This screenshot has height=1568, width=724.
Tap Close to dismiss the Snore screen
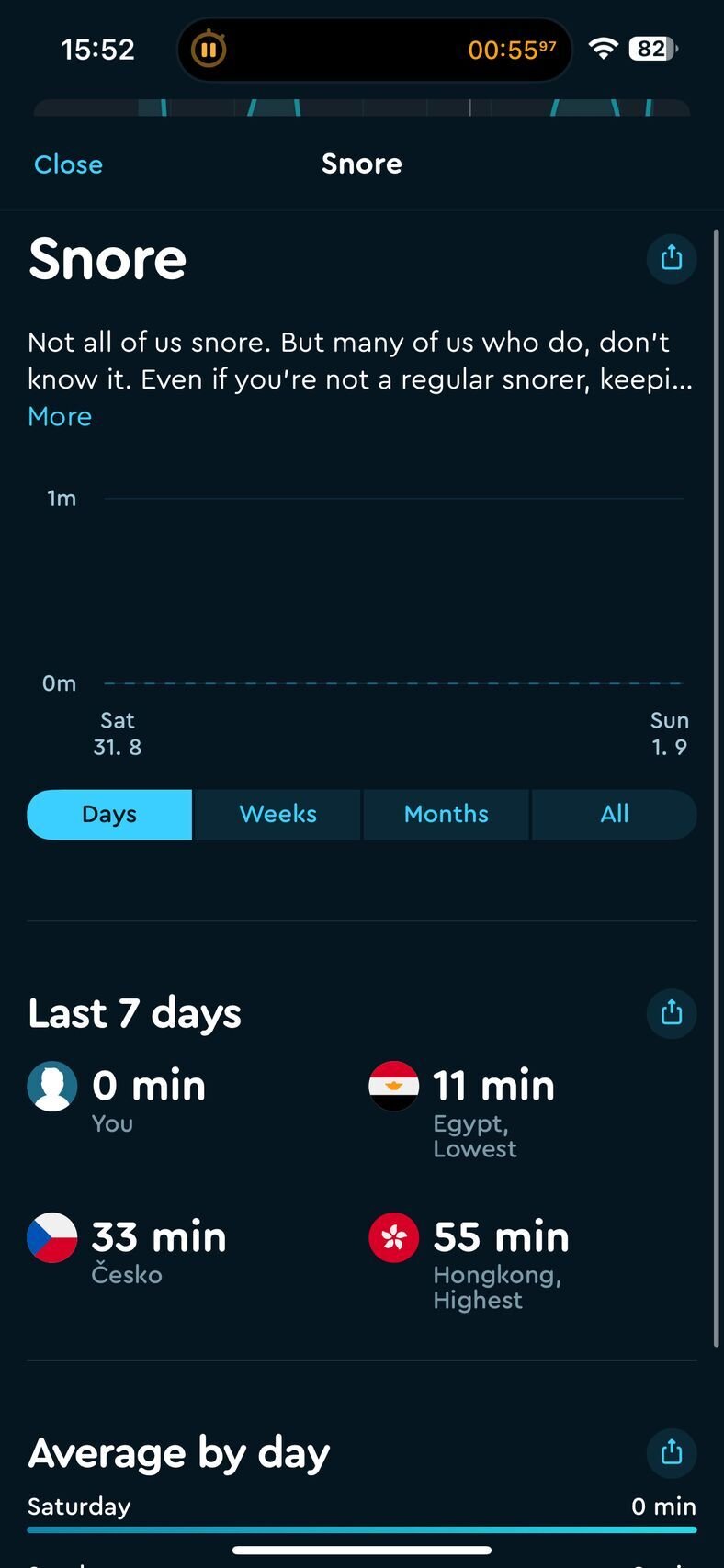coord(68,164)
